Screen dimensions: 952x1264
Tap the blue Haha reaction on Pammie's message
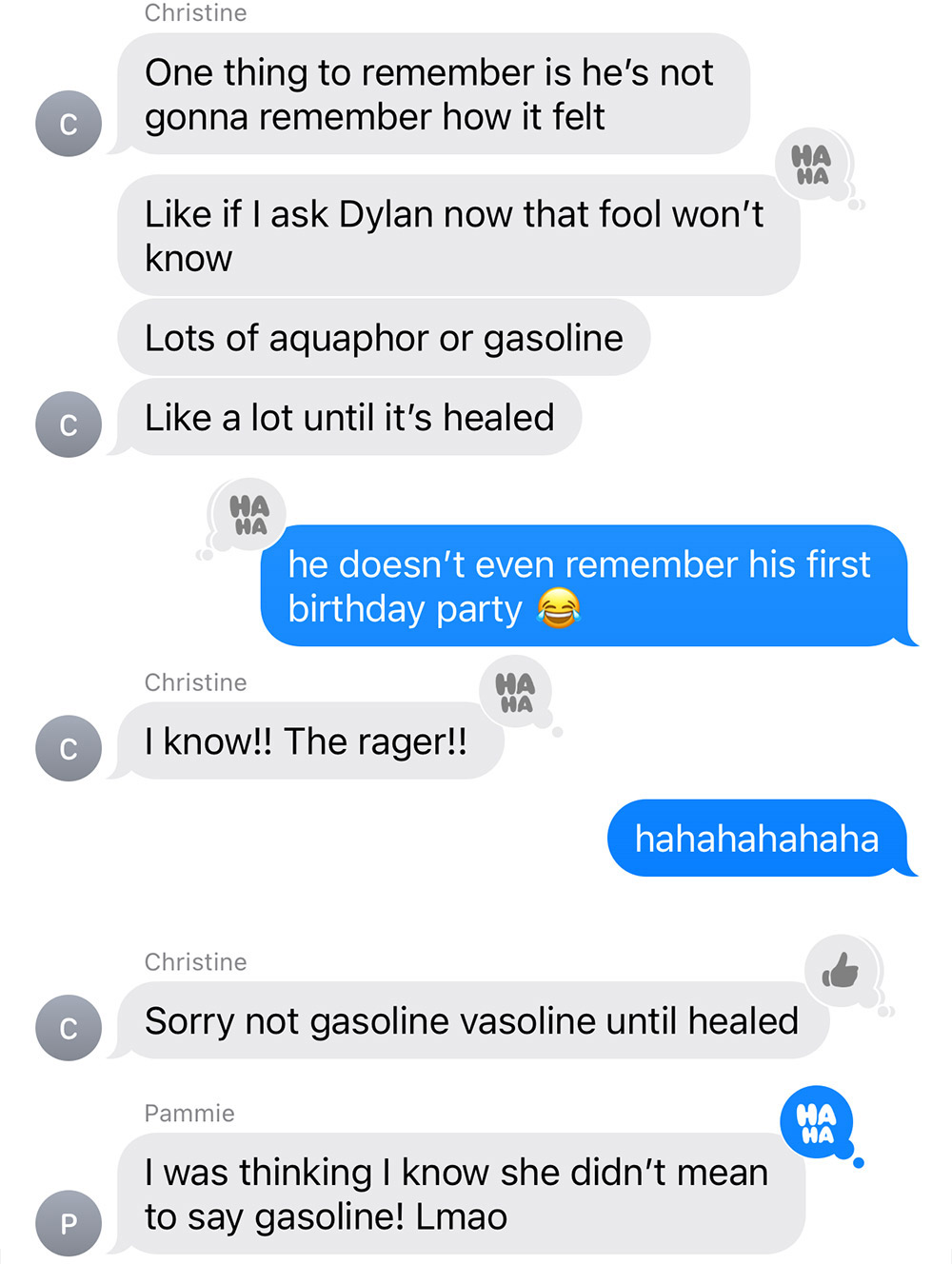[x=816, y=1122]
